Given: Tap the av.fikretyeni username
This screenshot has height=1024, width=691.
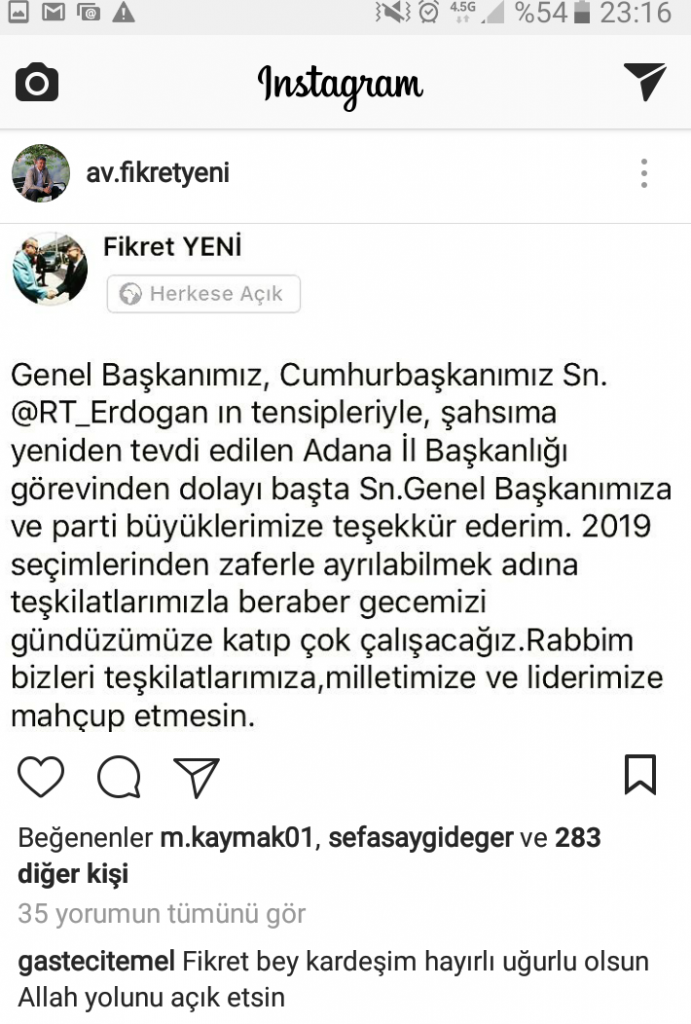Looking at the screenshot, I should coord(157,173).
